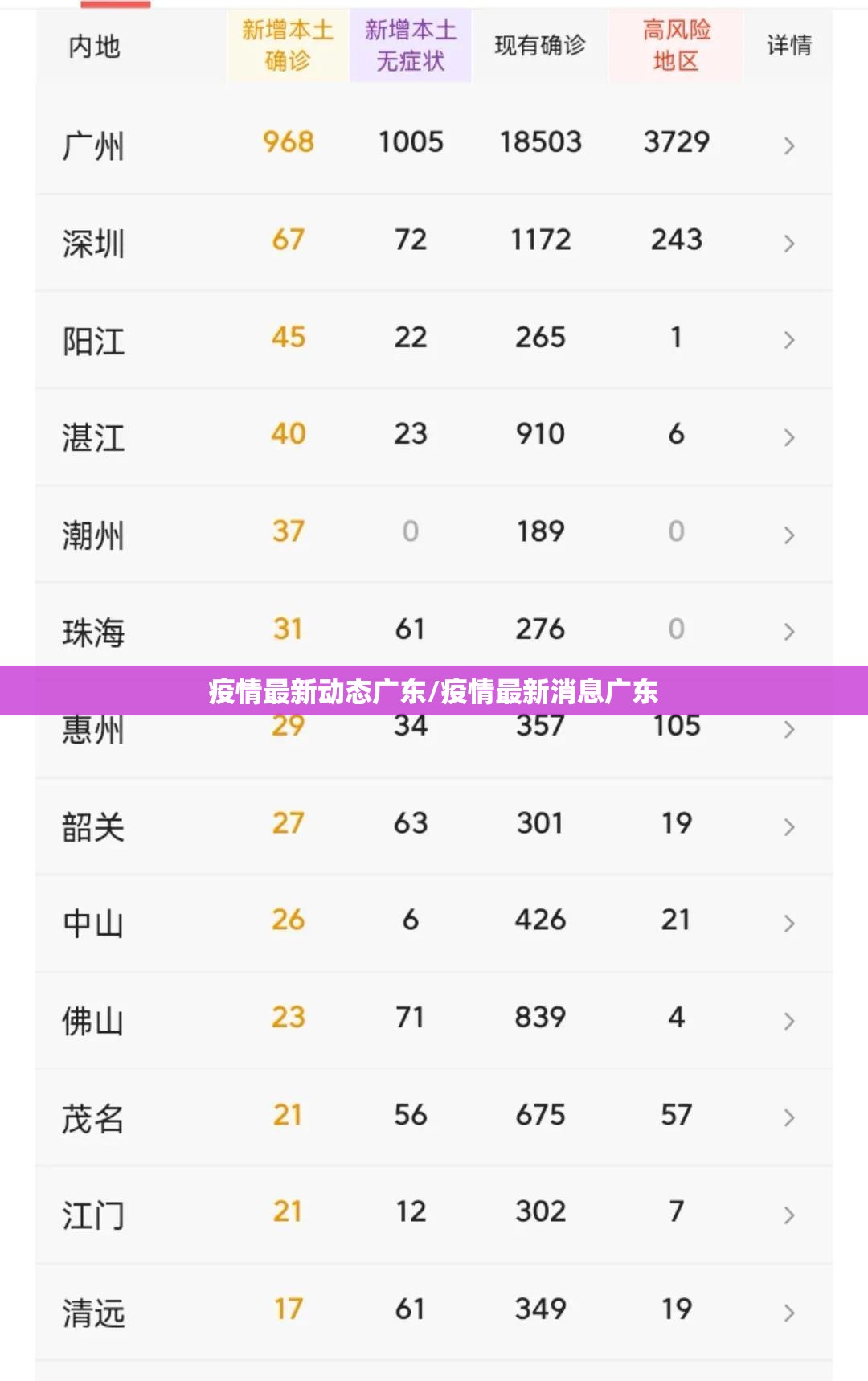
Task: Click the 中山 detail arrow
Action: coord(786,923)
